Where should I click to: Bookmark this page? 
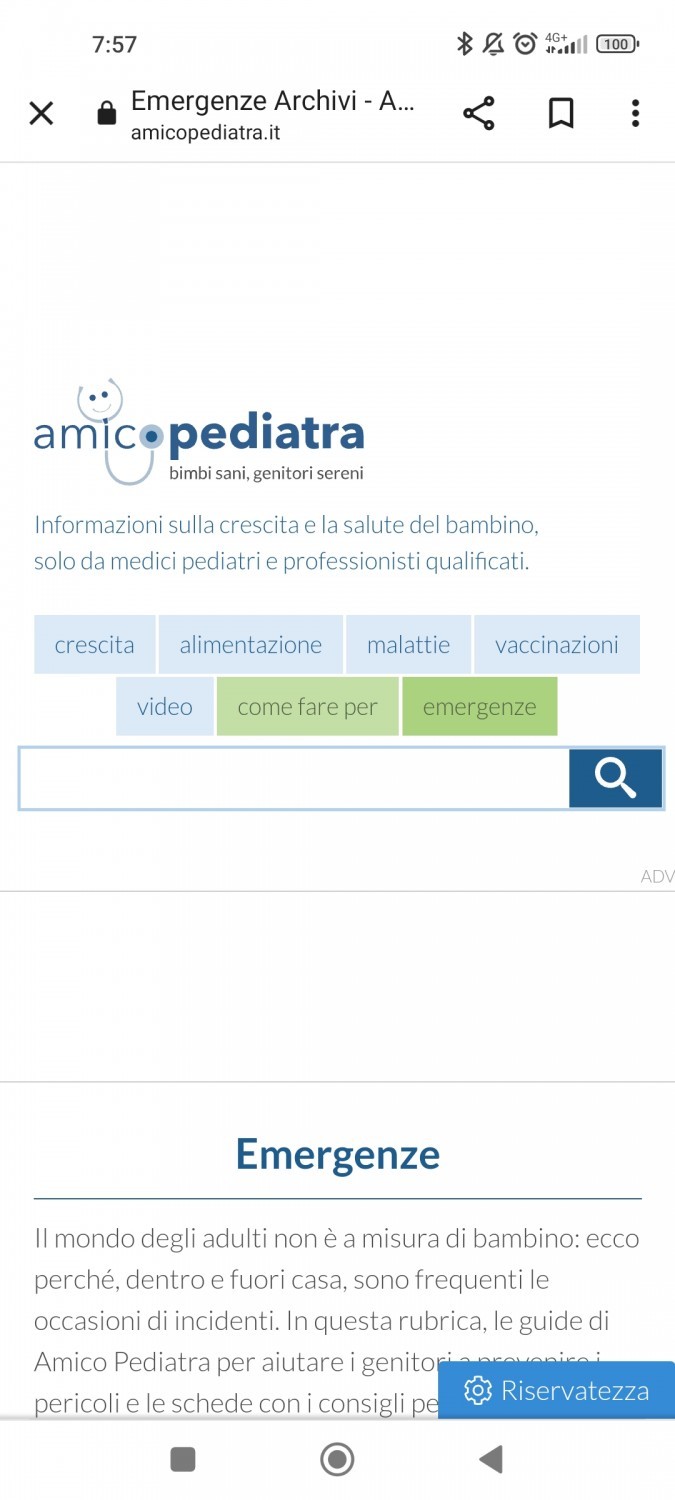coord(561,114)
